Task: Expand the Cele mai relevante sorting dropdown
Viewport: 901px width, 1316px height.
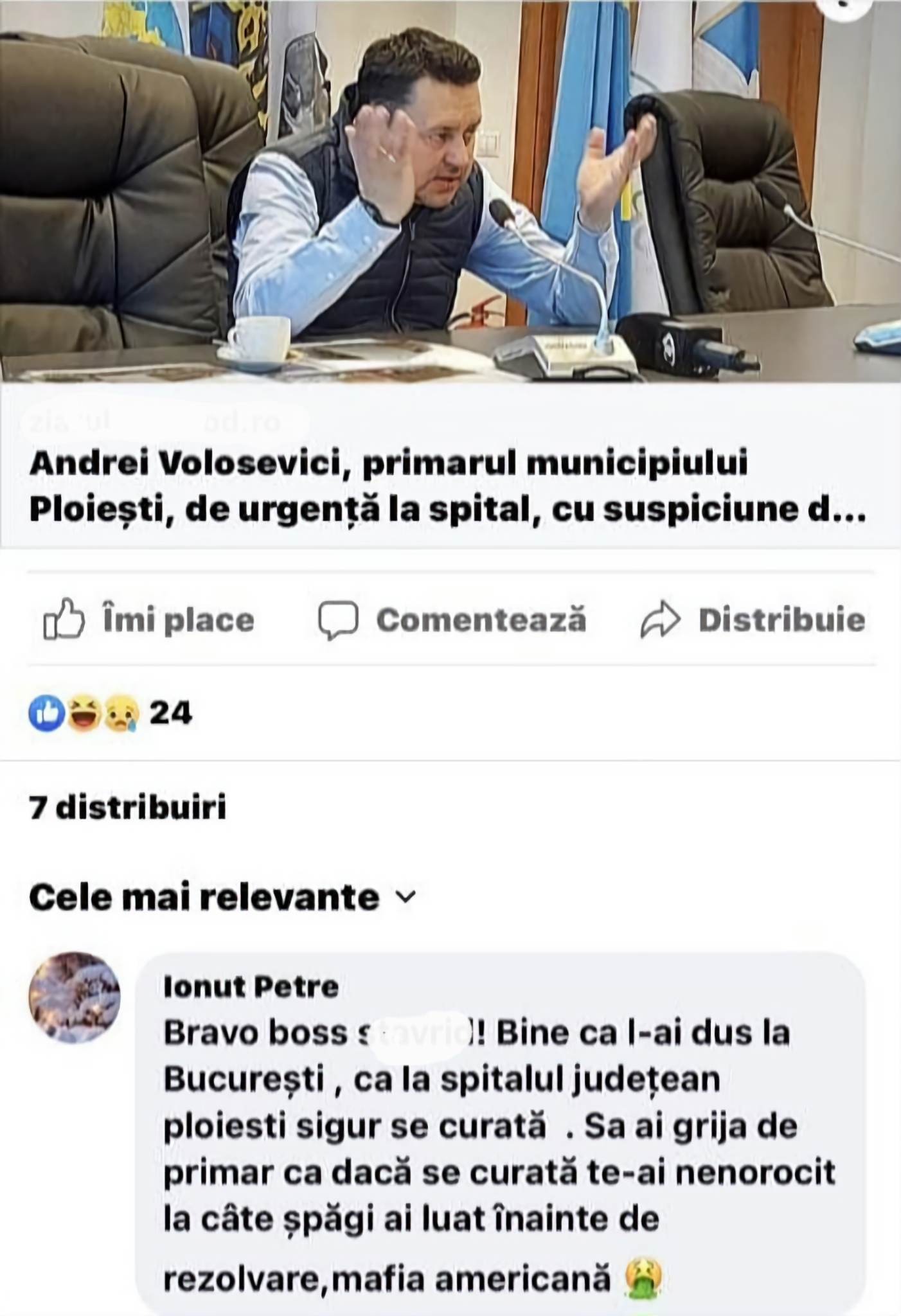Action: pyautogui.click(x=222, y=897)
